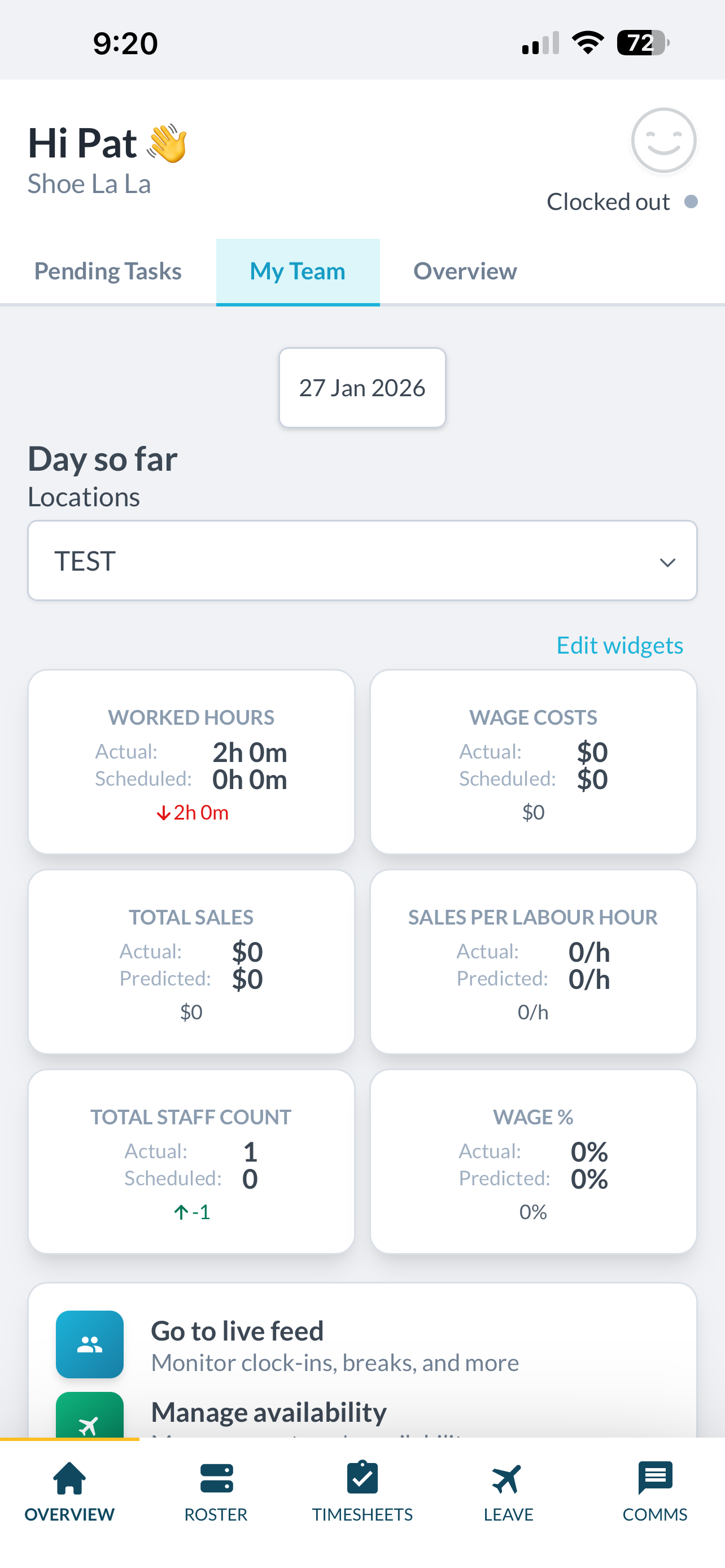725x1568 pixels.
Task: Switch to the Pending Tasks tab
Action: (x=108, y=271)
